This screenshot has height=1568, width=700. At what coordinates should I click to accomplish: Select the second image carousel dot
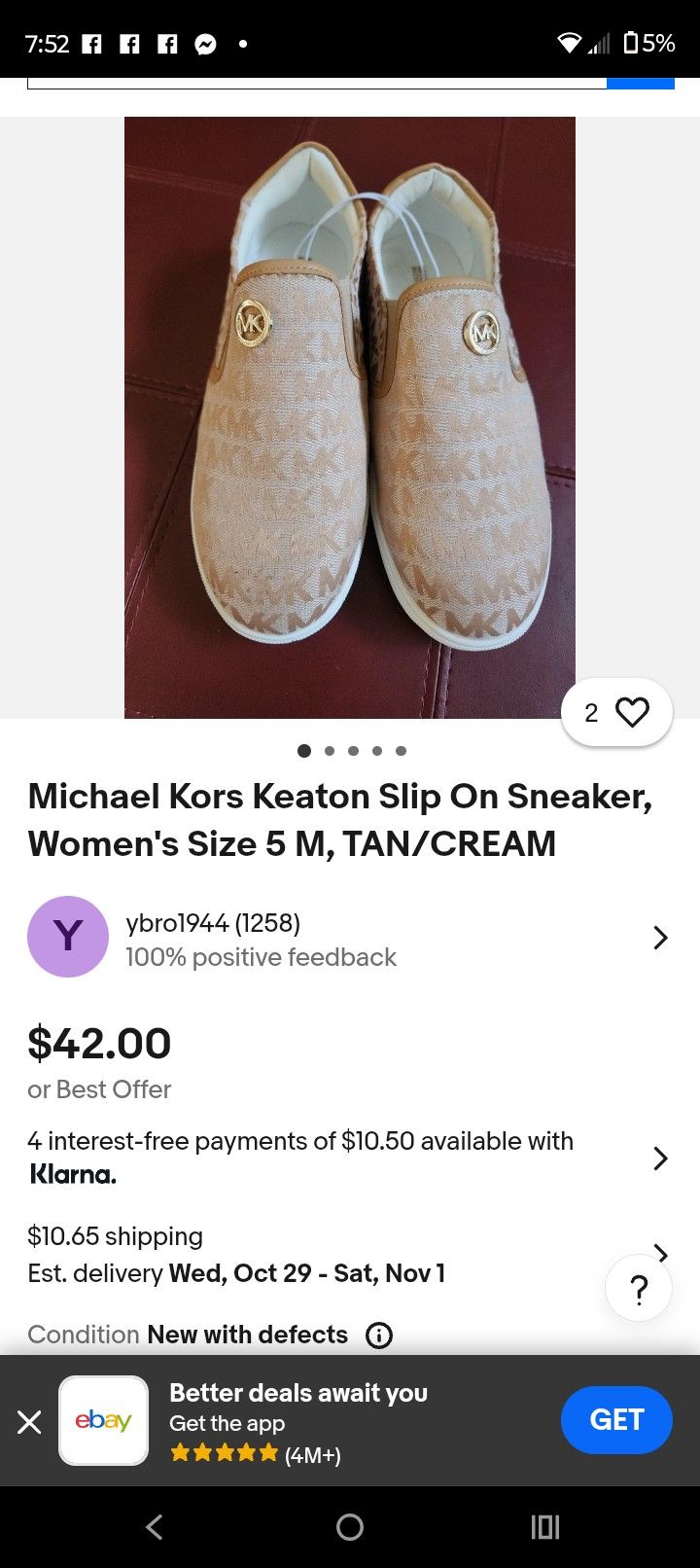[x=329, y=750]
